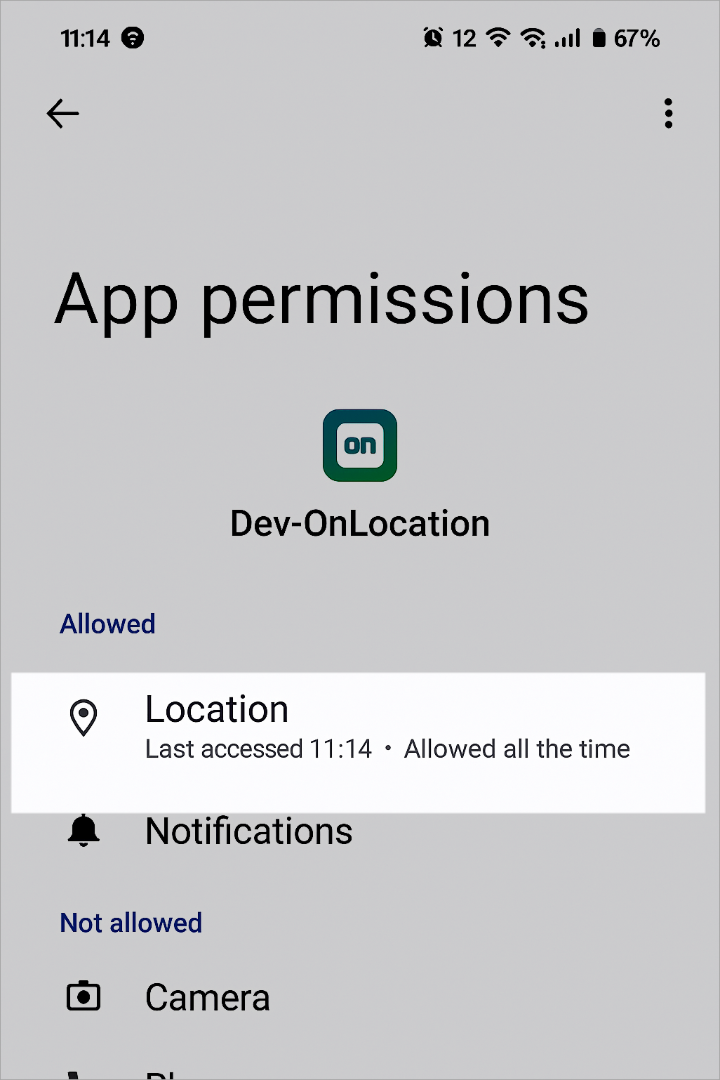Image resolution: width=720 pixels, height=1080 pixels.
Task: Go back using the back arrow
Action: point(63,114)
